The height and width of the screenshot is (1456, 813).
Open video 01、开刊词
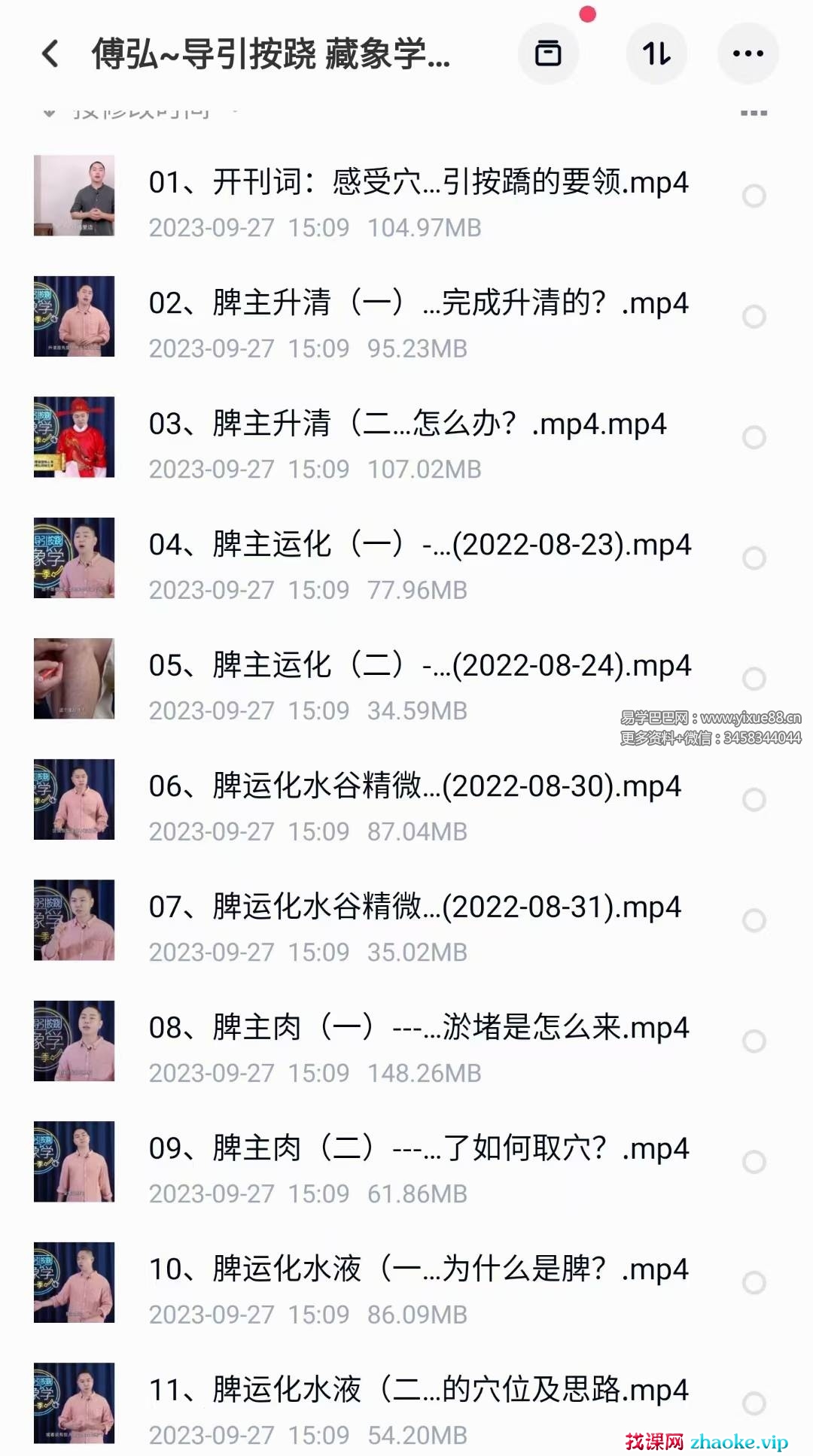[x=418, y=183]
